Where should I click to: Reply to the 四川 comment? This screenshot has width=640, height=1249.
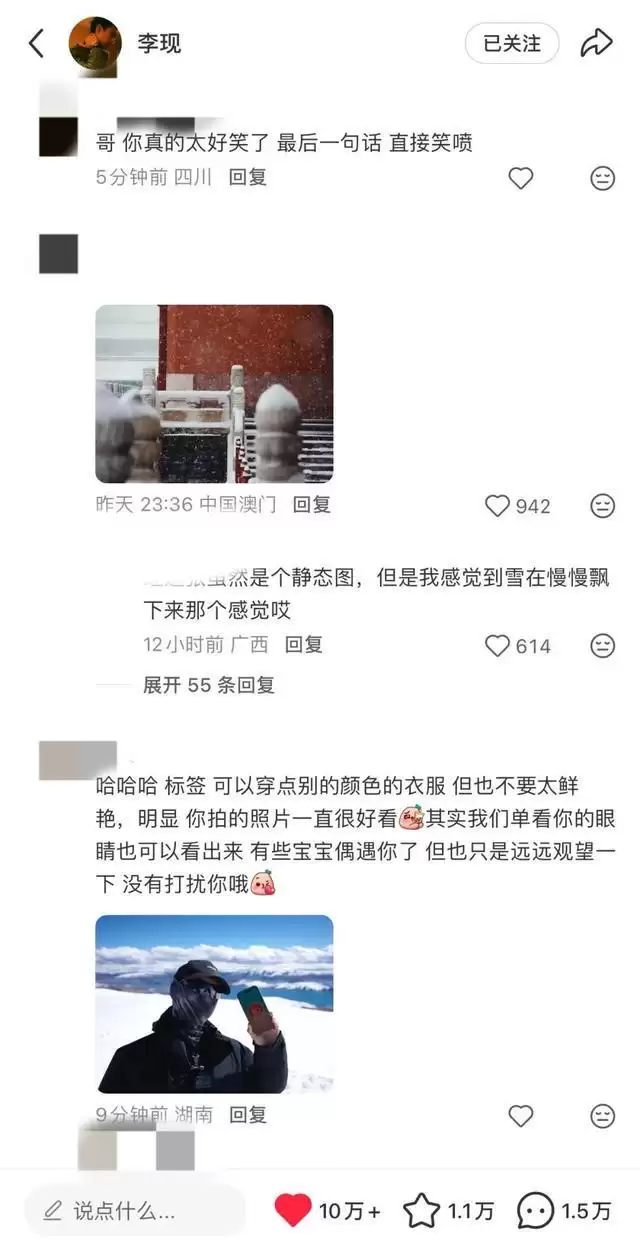(247, 178)
